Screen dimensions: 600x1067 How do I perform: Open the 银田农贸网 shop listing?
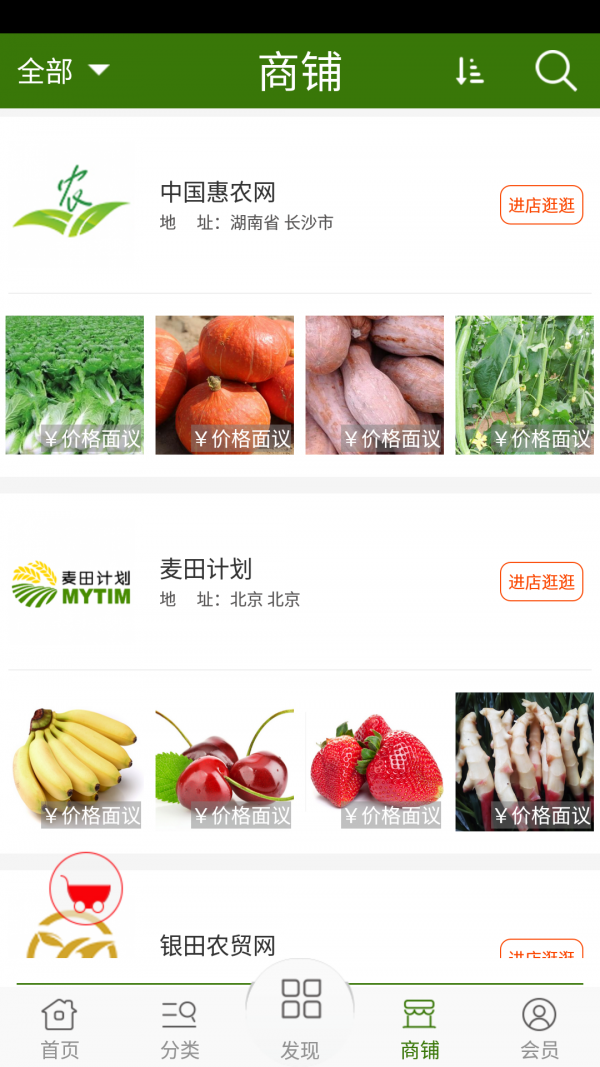(218, 945)
